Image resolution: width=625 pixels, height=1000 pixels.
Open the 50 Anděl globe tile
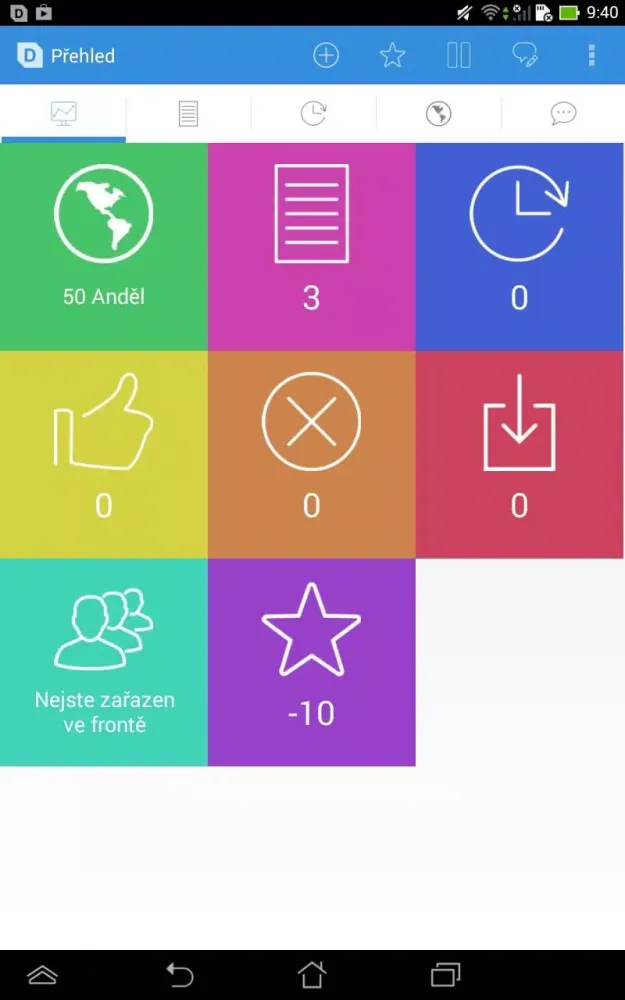104,246
